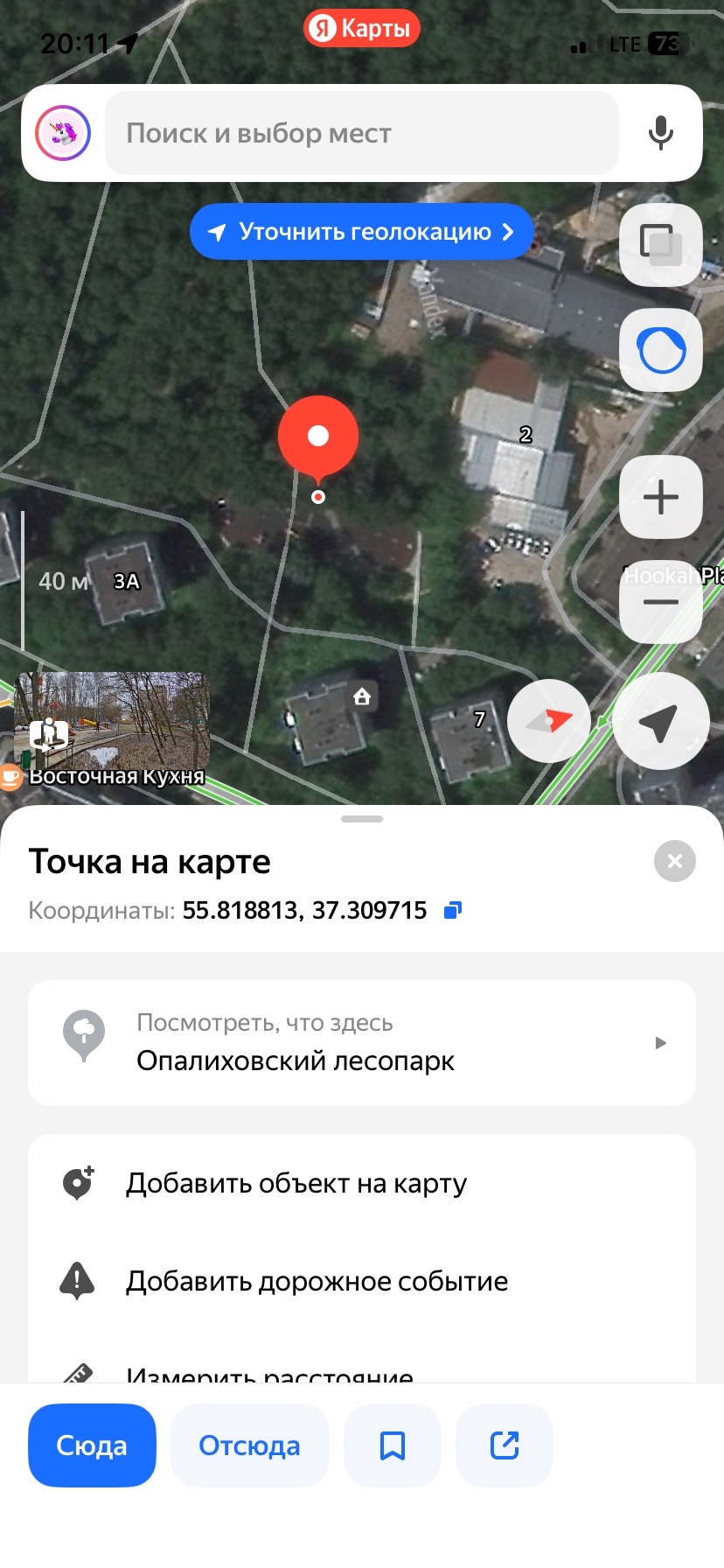Close the Точка на карте card
The image size is (724, 1568).
(674, 862)
